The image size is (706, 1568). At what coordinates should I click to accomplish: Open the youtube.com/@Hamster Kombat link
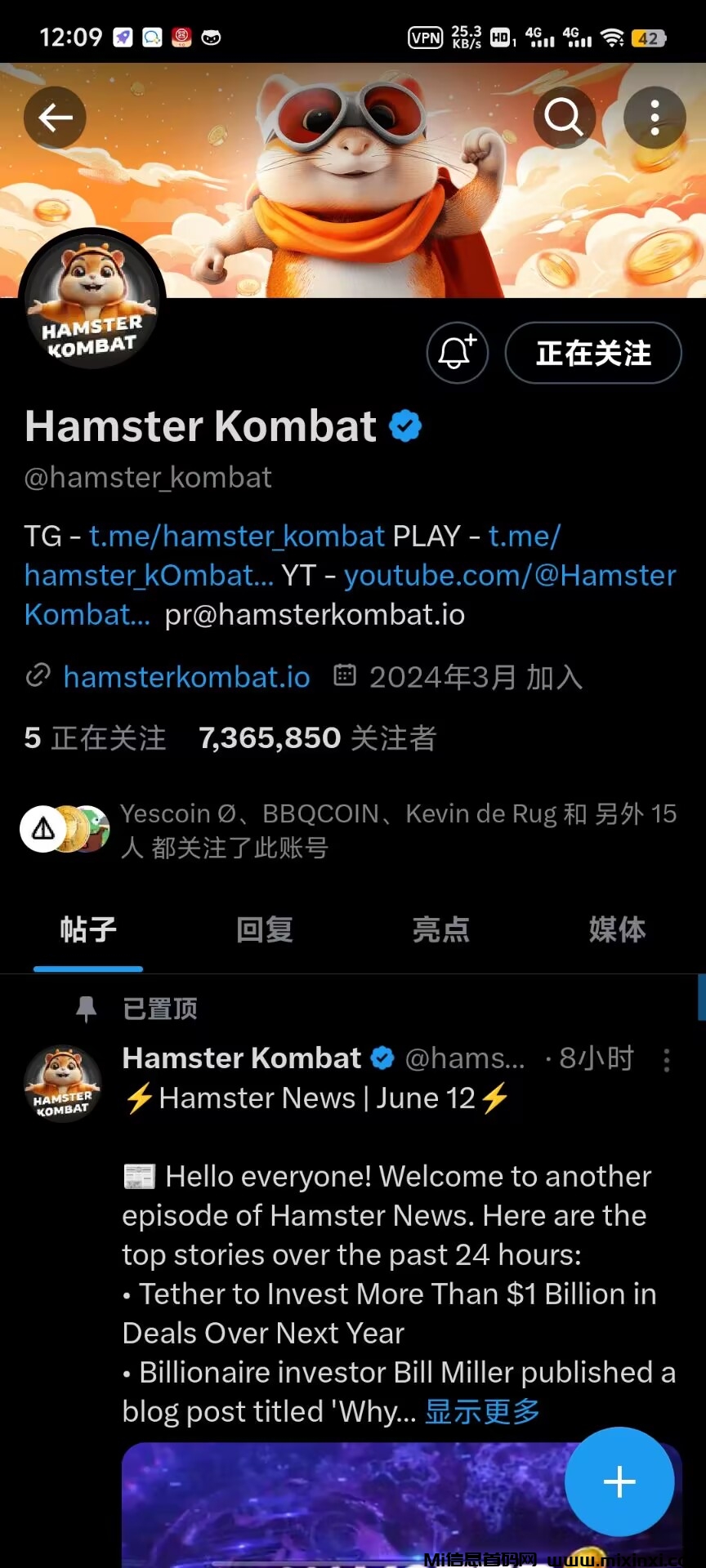click(510, 576)
